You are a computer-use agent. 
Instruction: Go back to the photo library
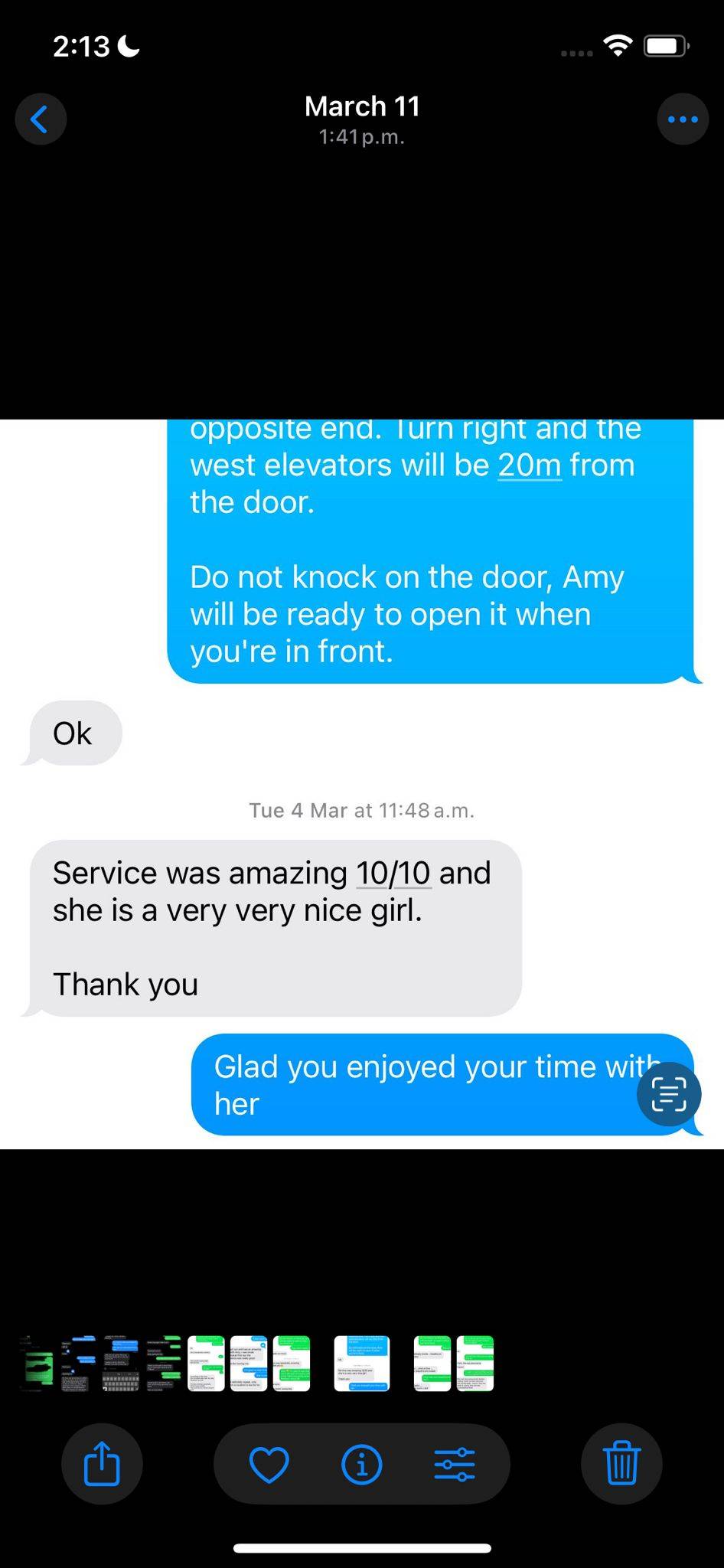(41, 119)
